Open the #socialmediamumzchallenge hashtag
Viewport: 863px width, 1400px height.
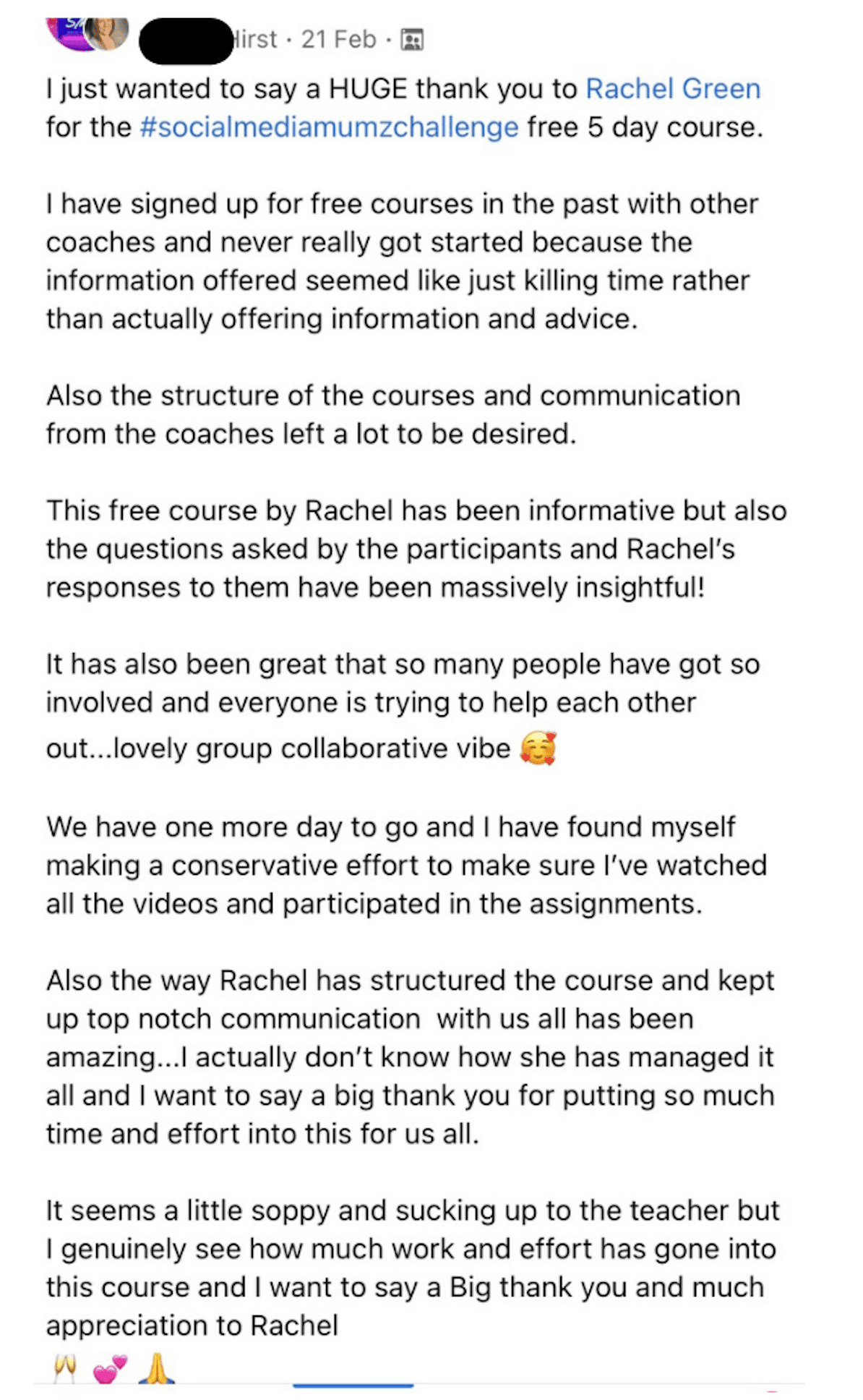[329, 127]
